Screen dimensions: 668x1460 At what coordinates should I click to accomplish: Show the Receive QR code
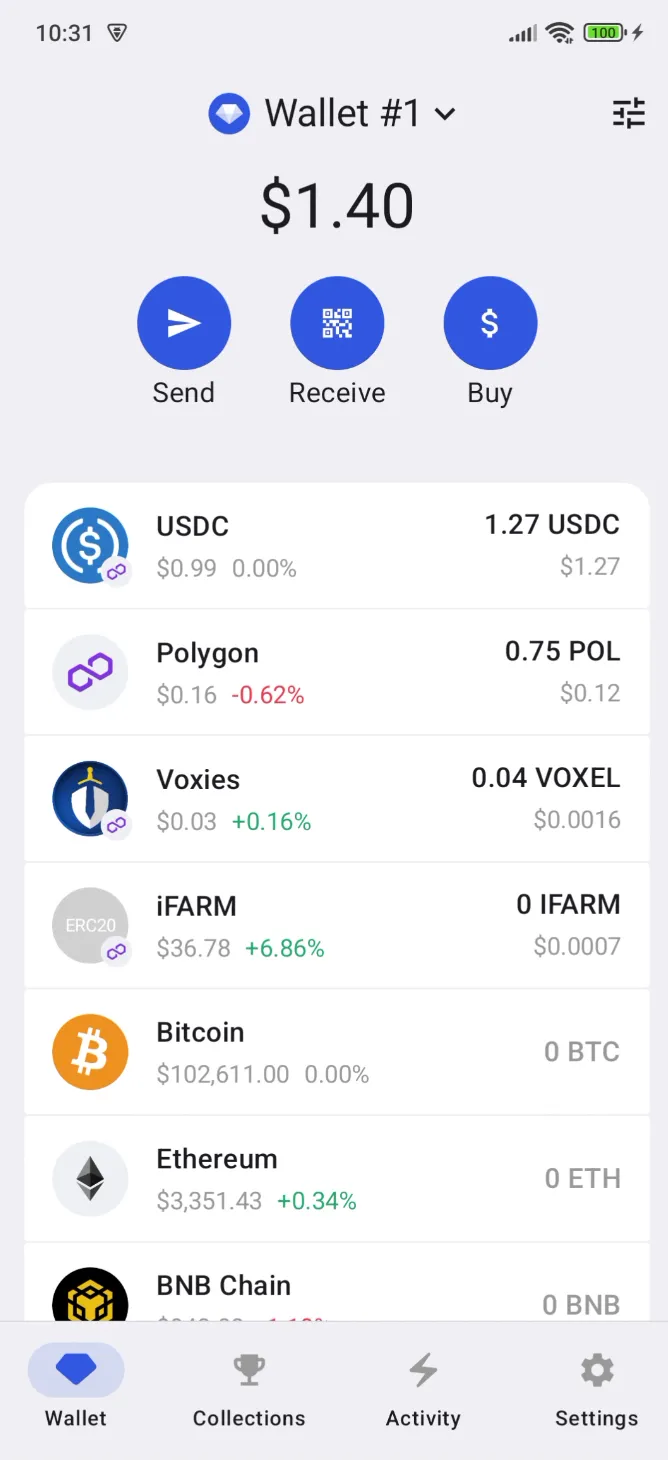337,324
